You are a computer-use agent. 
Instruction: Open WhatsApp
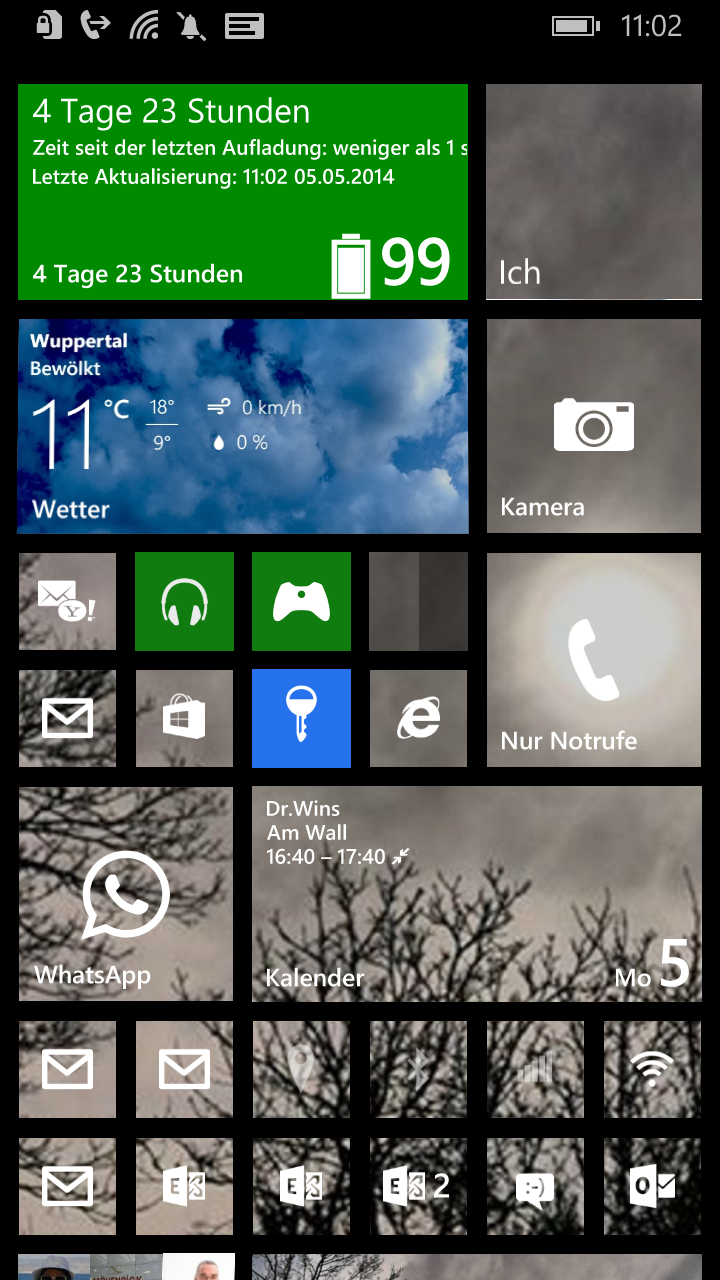[125, 893]
